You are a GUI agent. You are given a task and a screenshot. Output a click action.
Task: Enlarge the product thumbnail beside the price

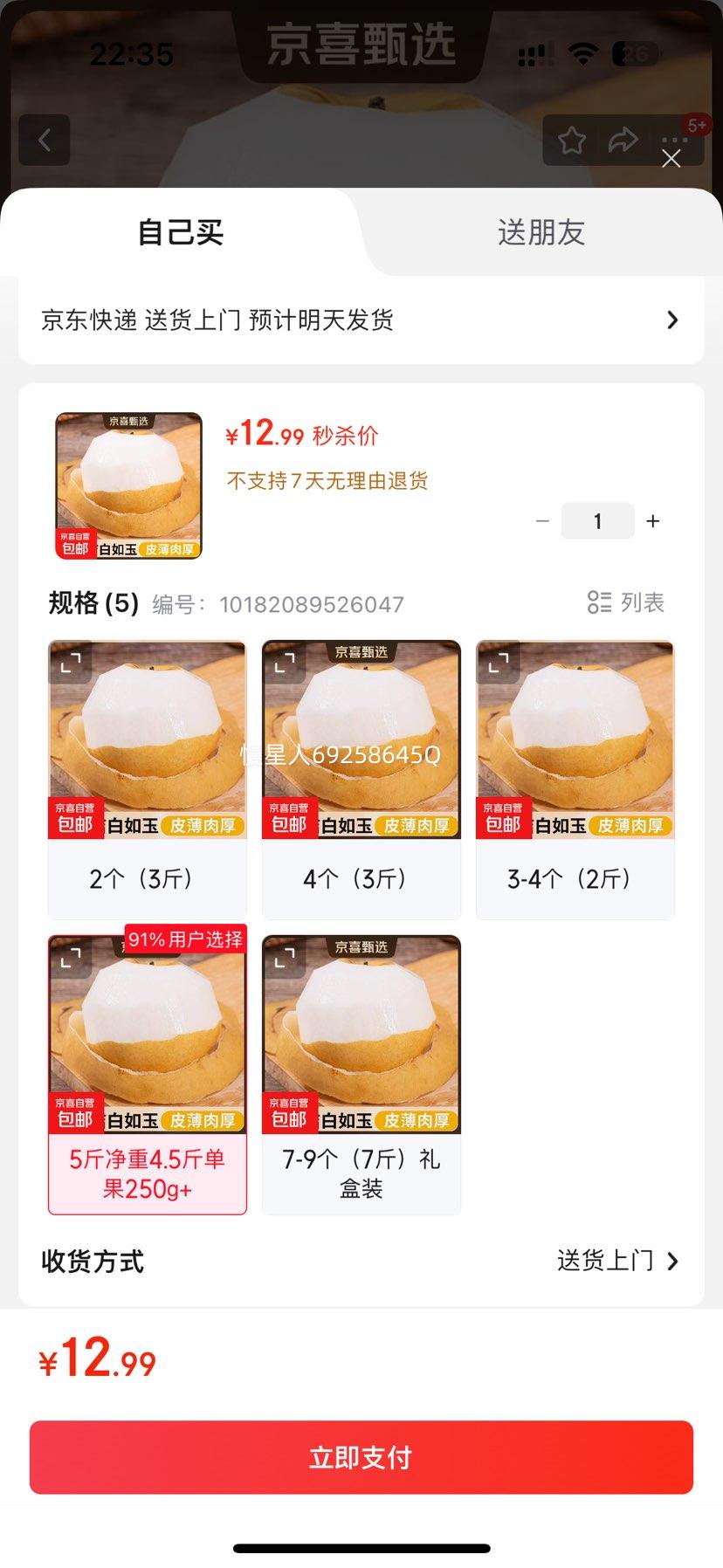pyautogui.click(x=128, y=485)
